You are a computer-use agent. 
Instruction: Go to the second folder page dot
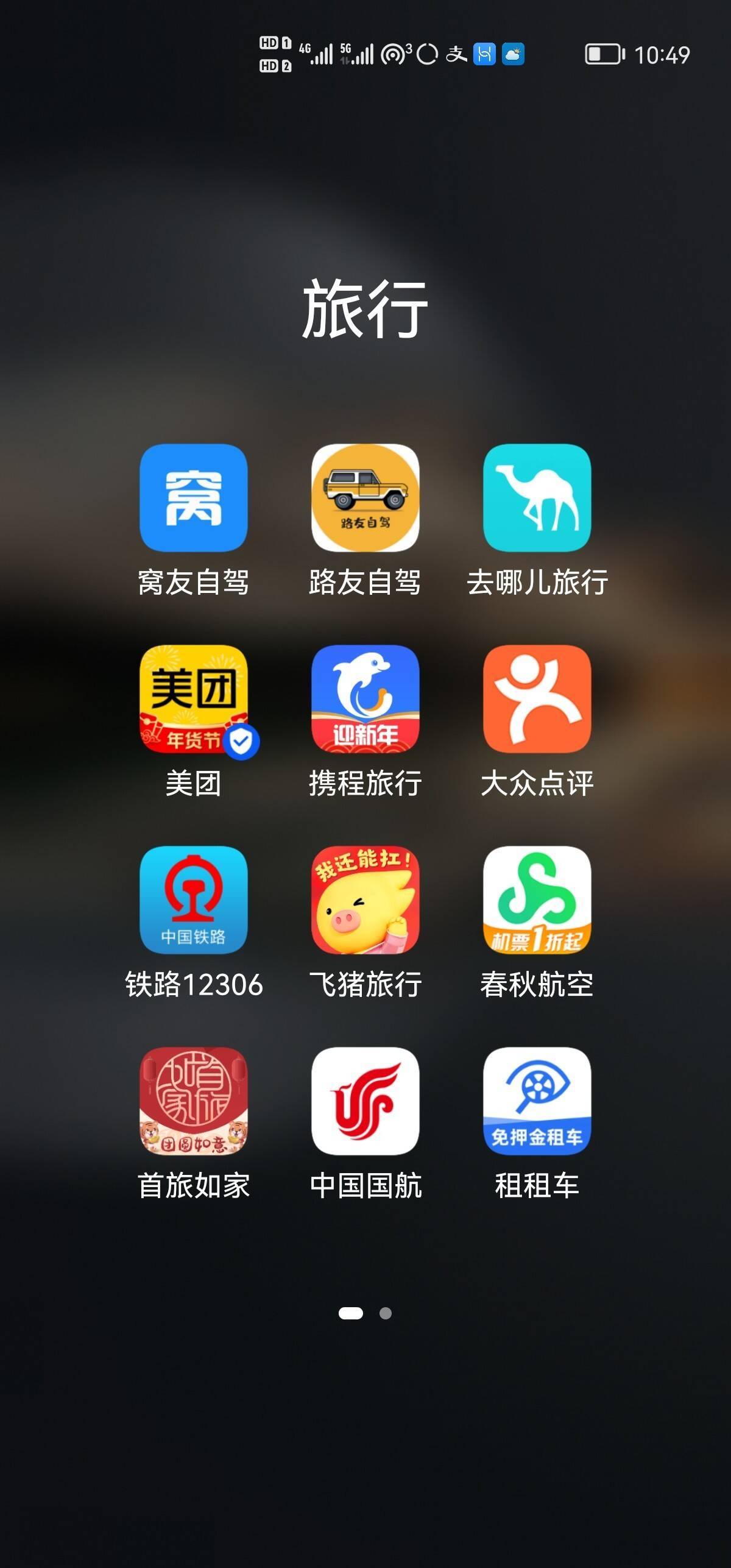(x=386, y=1313)
